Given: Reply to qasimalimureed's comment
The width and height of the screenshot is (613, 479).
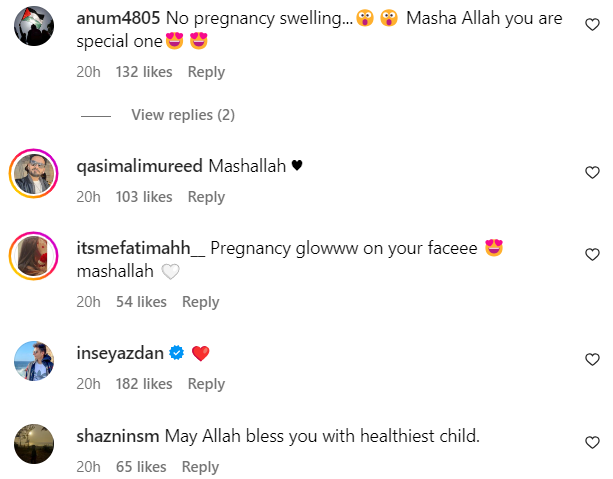Looking at the screenshot, I should pyautogui.click(x=206, y=197).
